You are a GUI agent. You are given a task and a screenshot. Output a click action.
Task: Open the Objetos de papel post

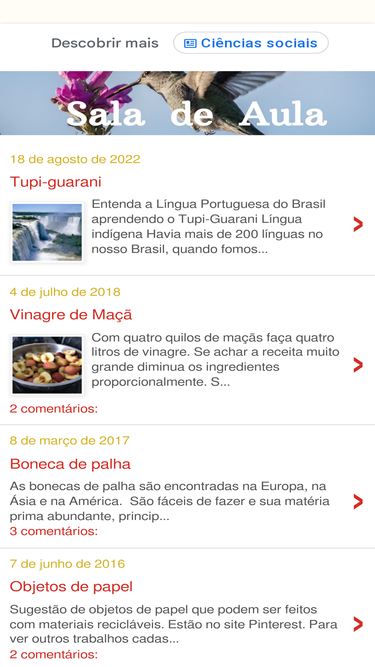71,587
